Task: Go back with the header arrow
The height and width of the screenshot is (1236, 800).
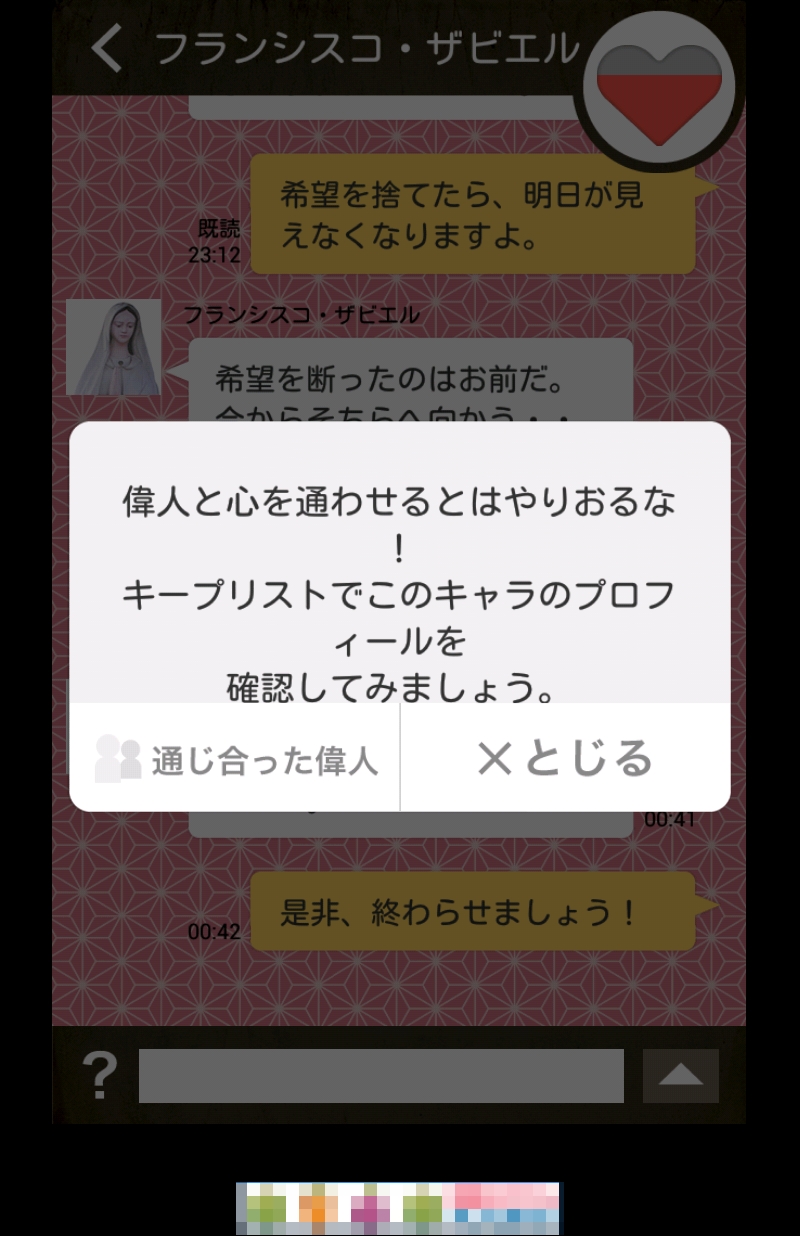Action: click(107, 49)
